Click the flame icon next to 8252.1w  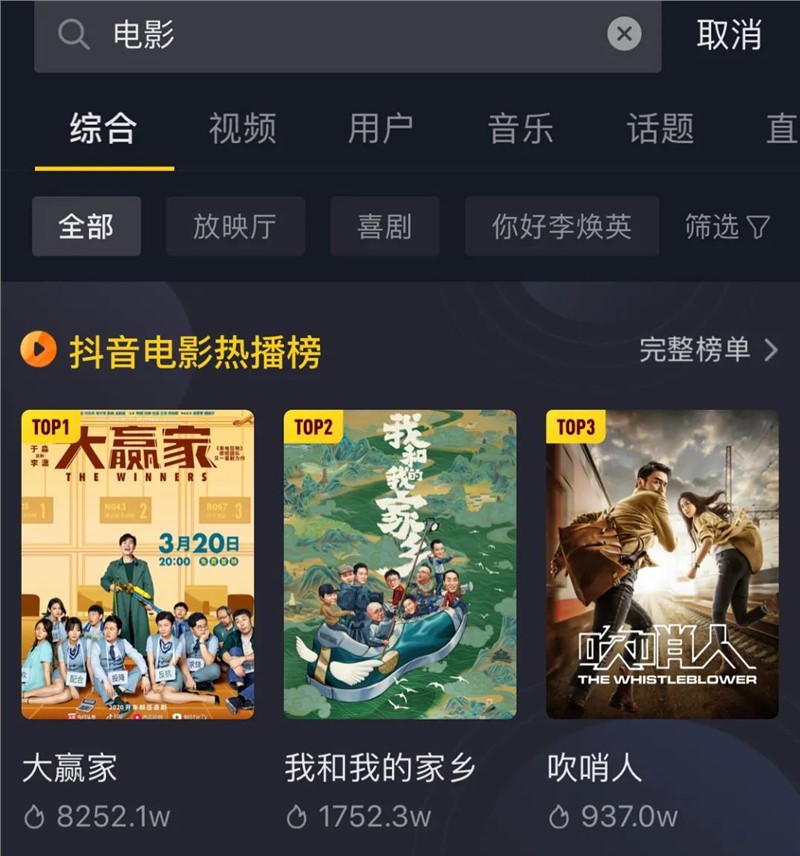[33, 815]
